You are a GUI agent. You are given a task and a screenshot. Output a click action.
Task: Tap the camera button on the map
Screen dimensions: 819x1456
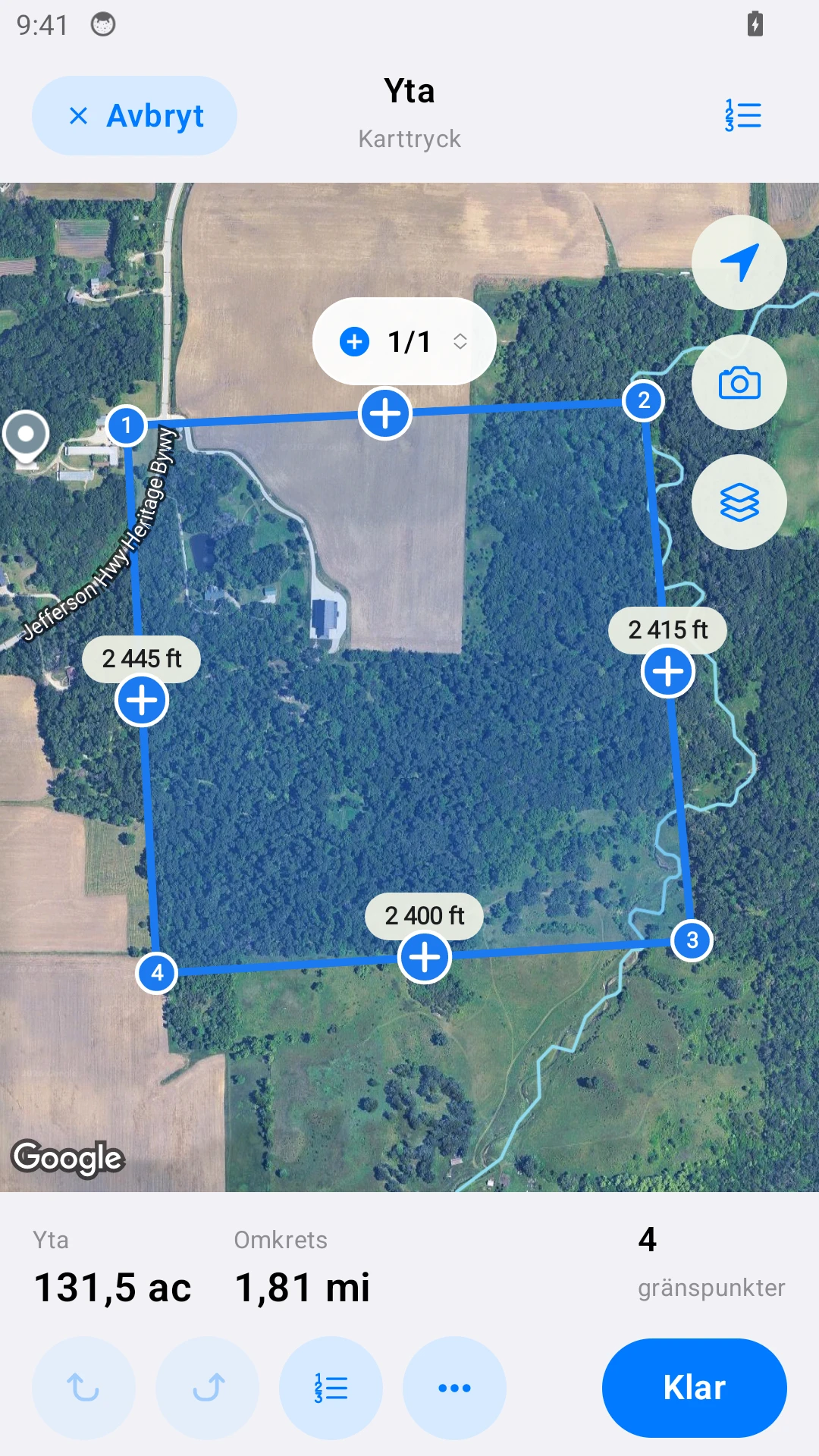[x=739, y=382]
